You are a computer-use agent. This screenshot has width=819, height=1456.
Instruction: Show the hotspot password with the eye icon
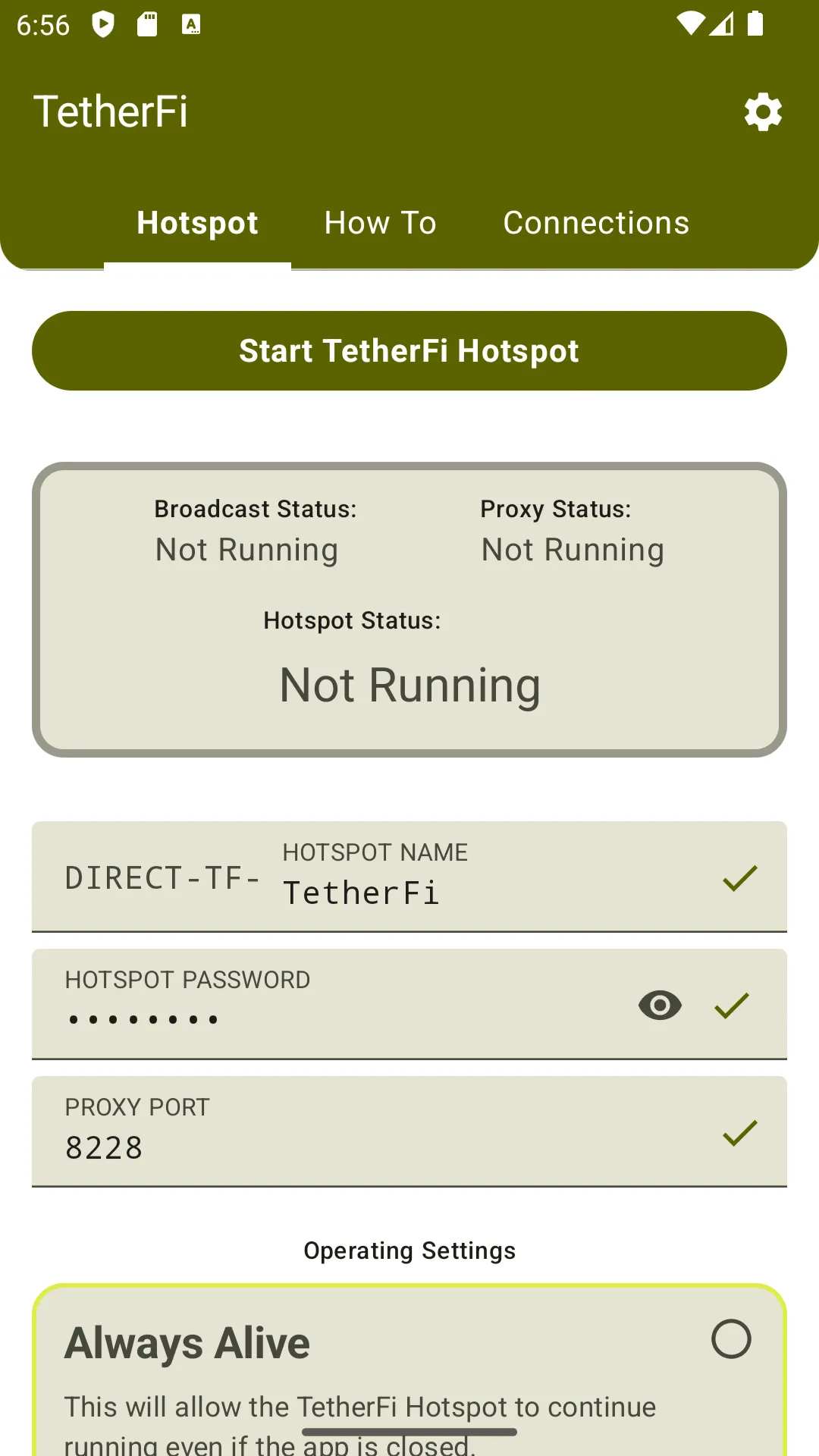(658, 1005)
